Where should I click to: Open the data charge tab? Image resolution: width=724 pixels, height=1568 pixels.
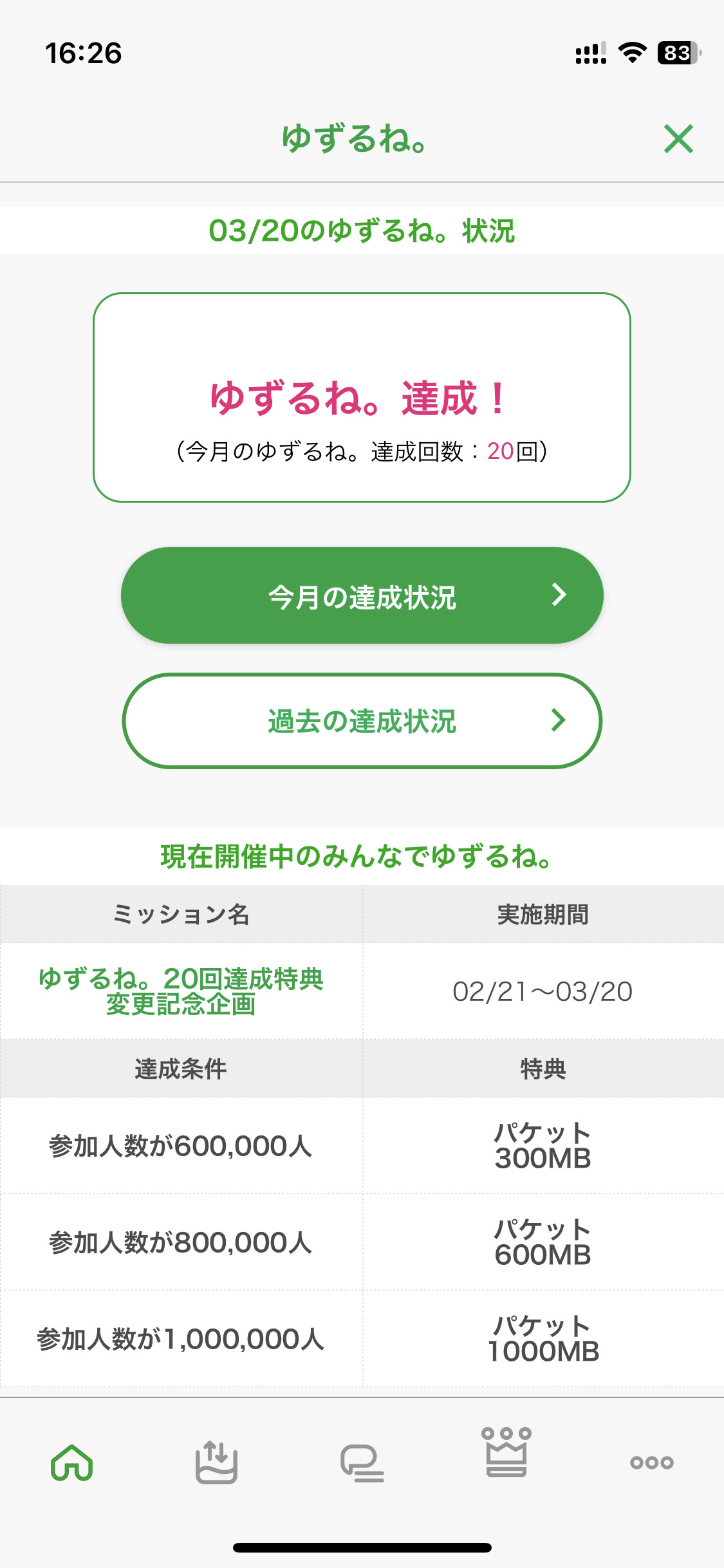(x=216, y=1462)
